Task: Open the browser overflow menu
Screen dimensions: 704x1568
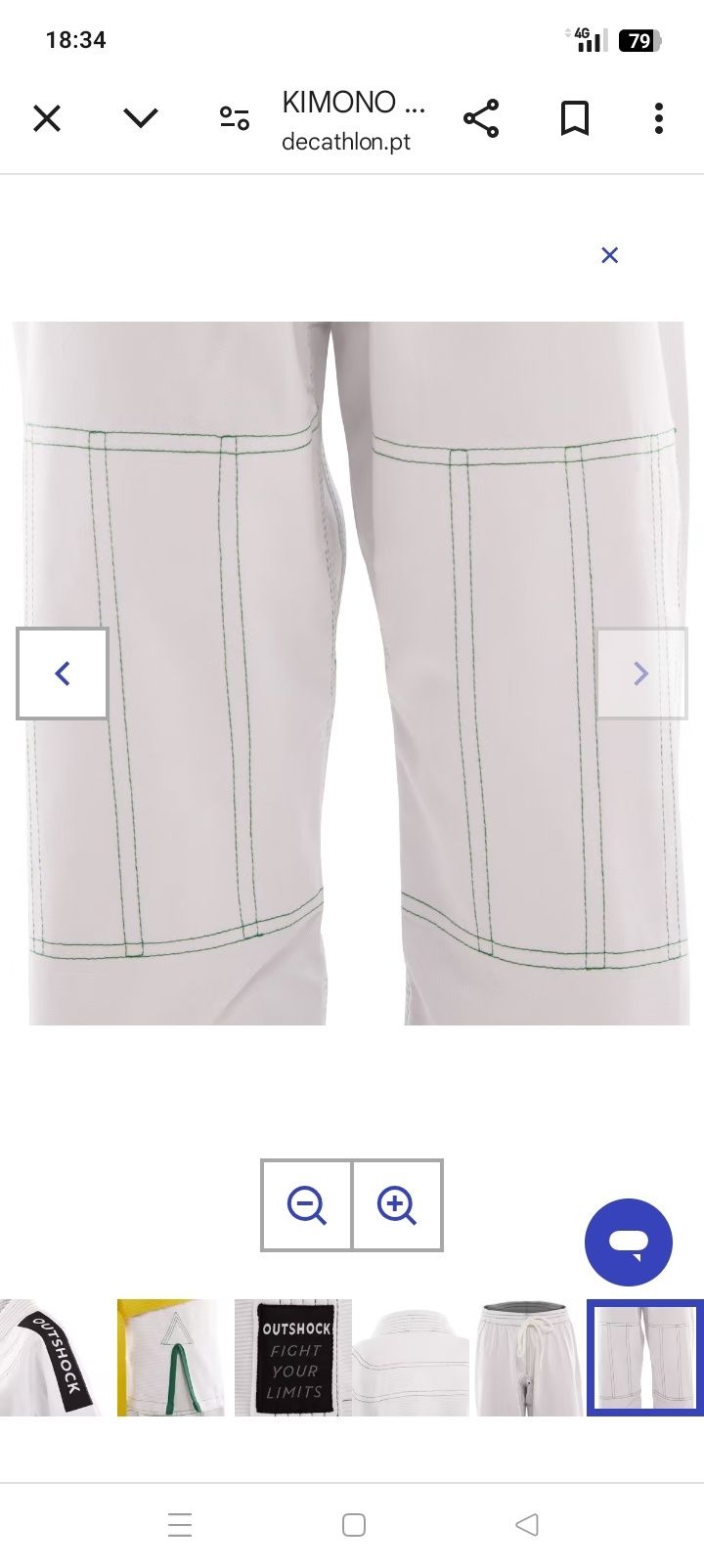Action: (x=659, y=119)
